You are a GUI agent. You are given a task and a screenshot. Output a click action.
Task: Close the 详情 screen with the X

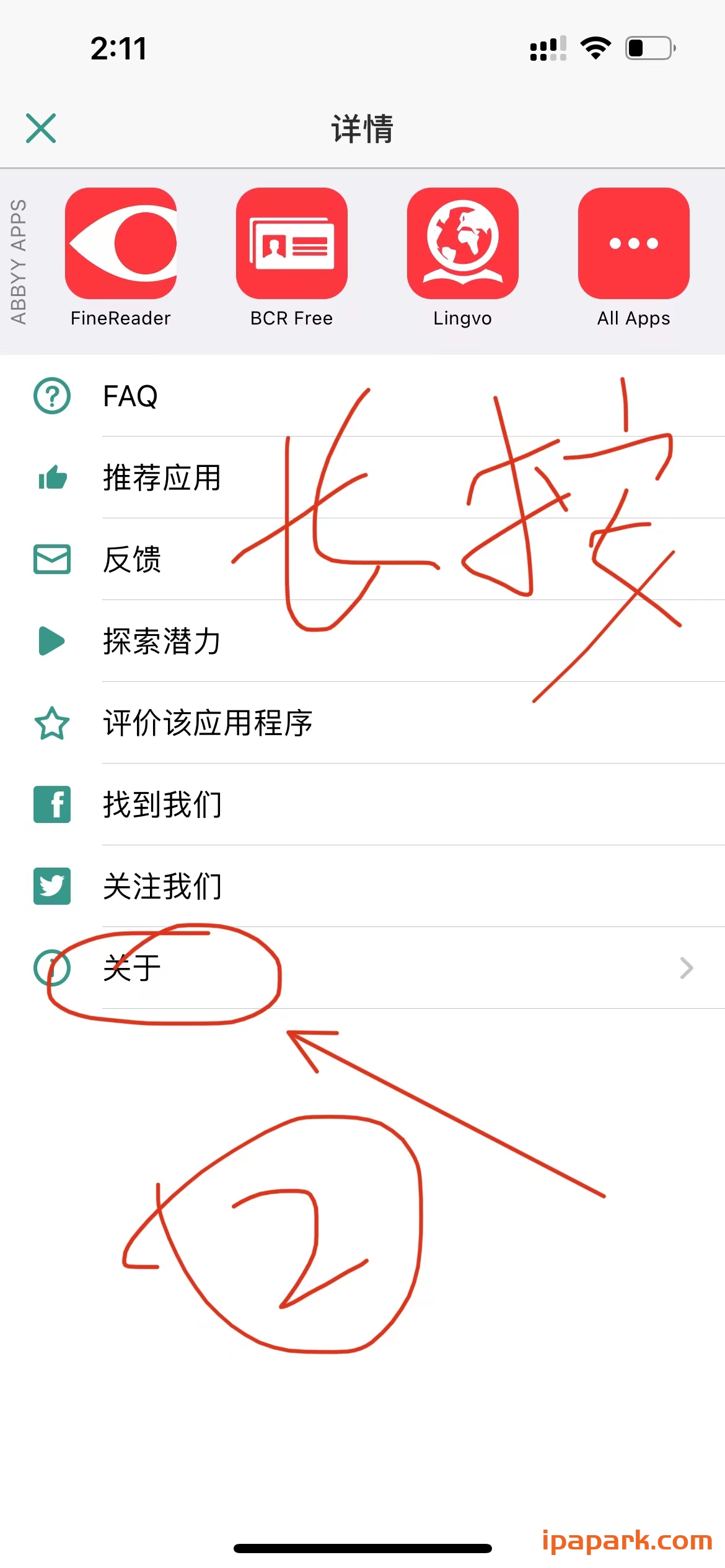[x=41, y=129]
